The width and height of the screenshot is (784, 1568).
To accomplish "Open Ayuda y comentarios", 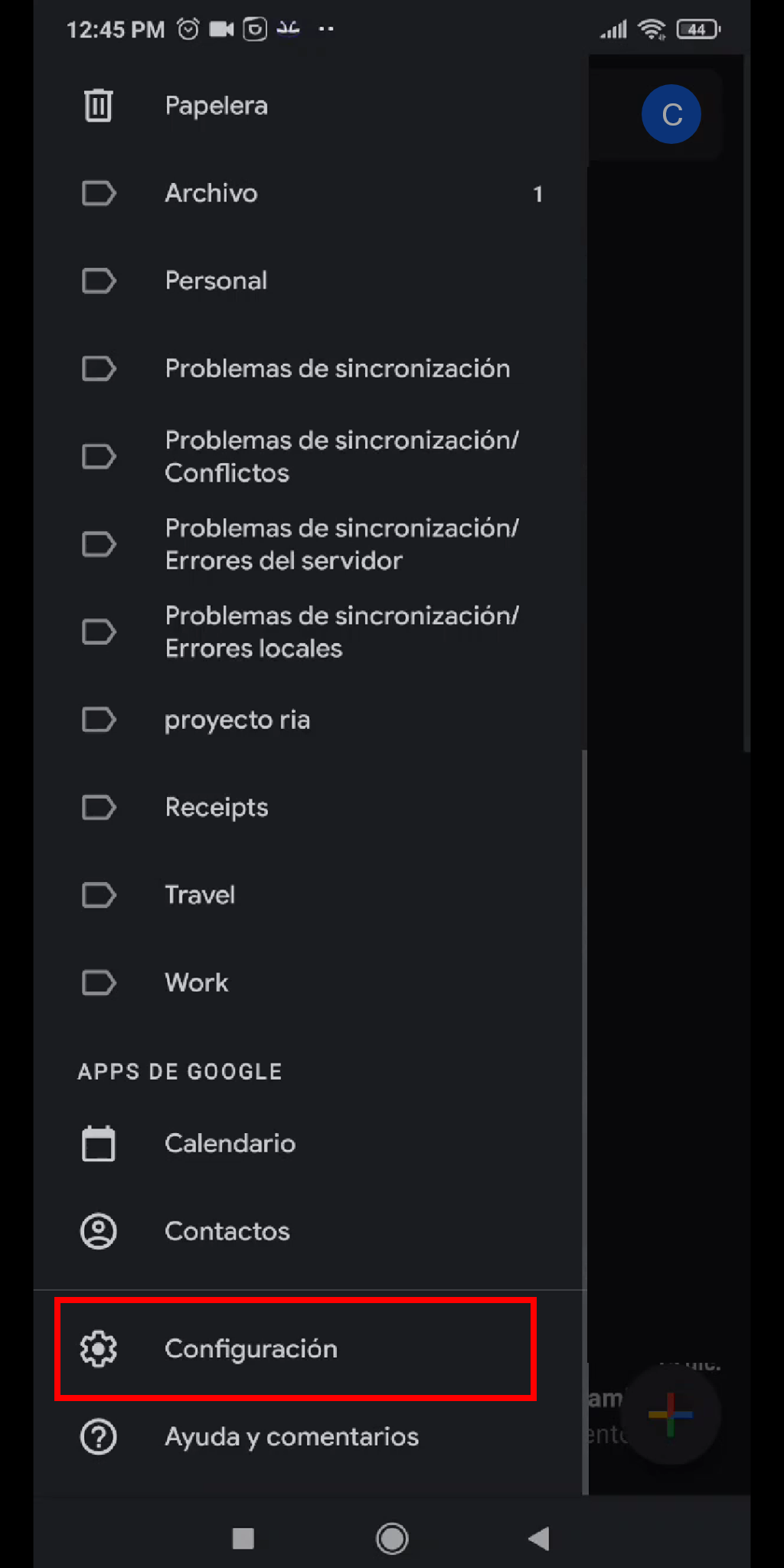I will click(310, 1437).
